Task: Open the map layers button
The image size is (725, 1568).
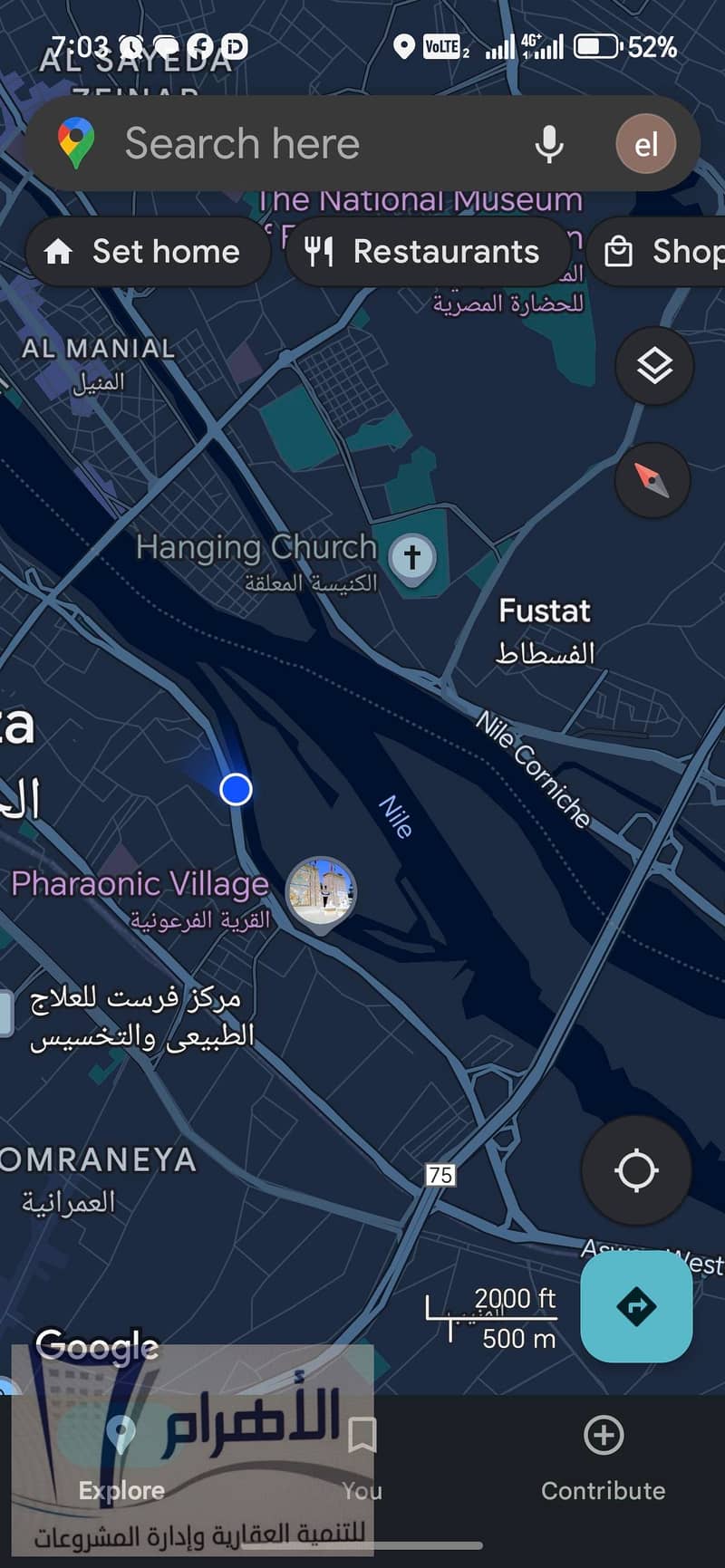Action: pos(653,366)
